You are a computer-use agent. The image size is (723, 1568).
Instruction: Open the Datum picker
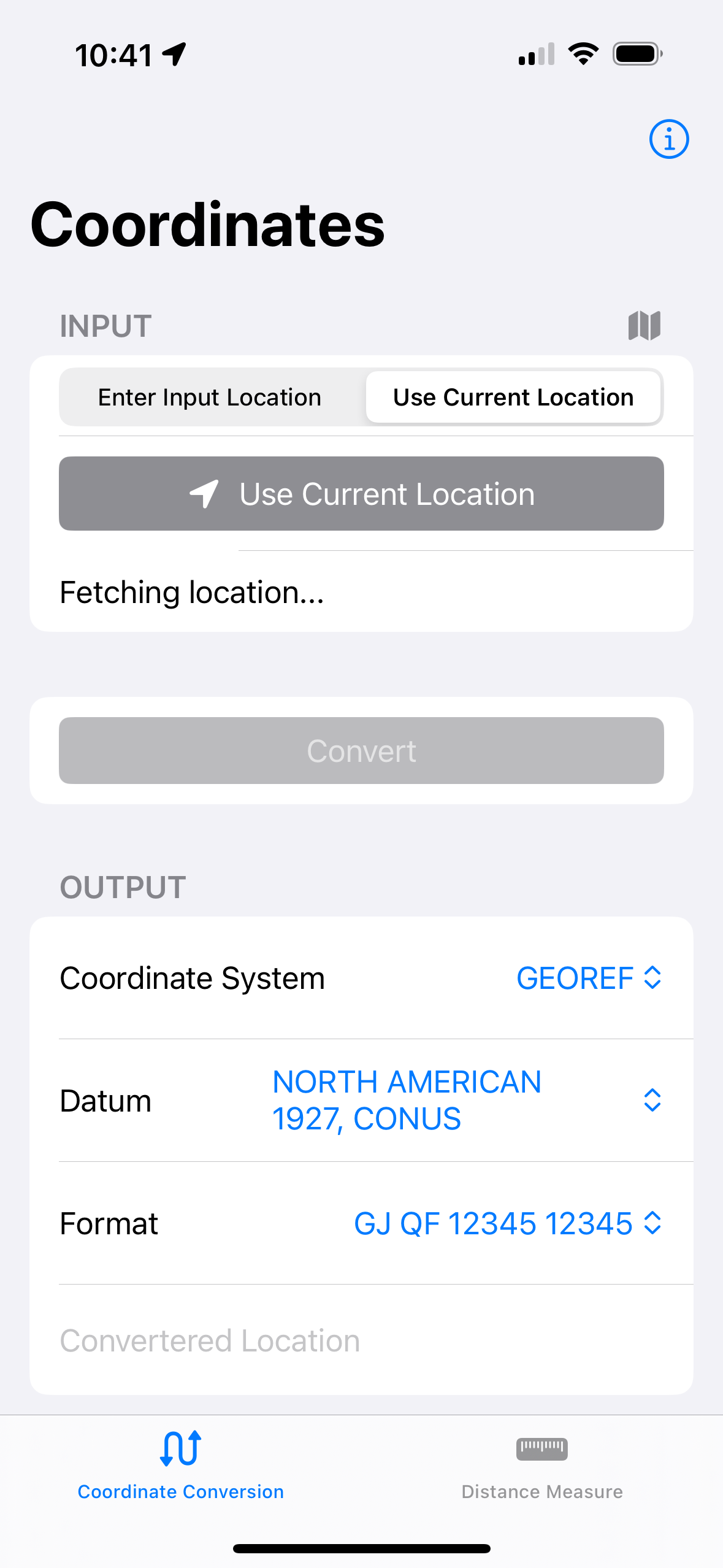pos(467,1100)
